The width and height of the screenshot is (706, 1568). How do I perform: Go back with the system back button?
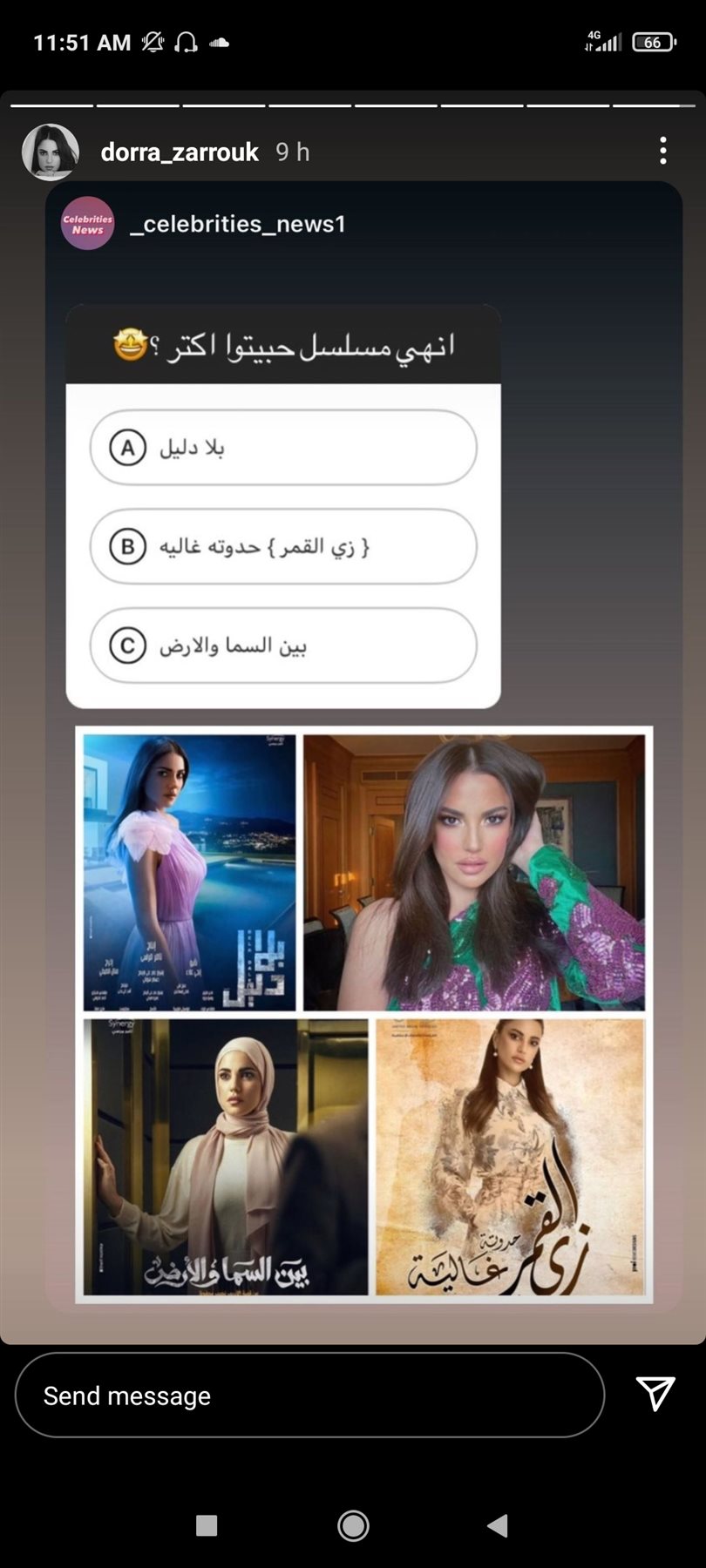coord(498,1525)
